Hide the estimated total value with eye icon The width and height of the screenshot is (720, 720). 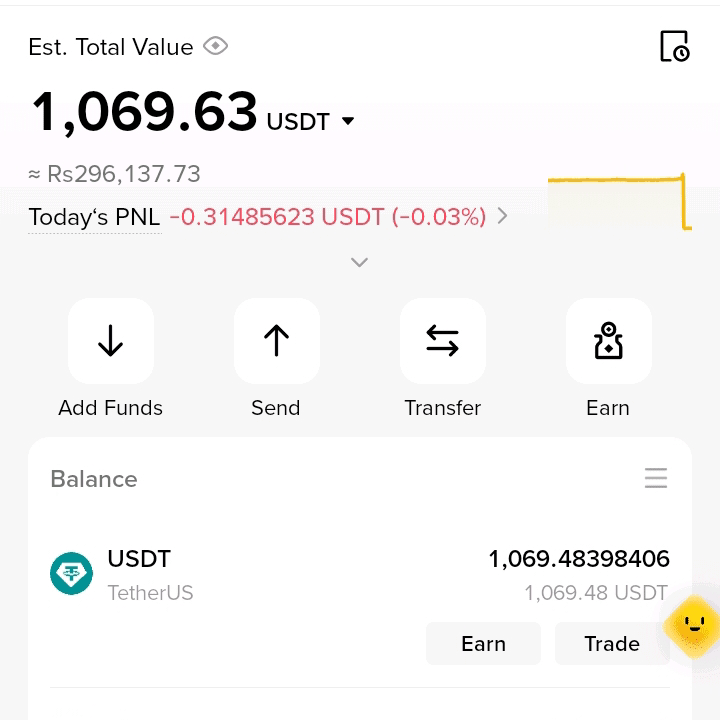[x=215, y=46]
